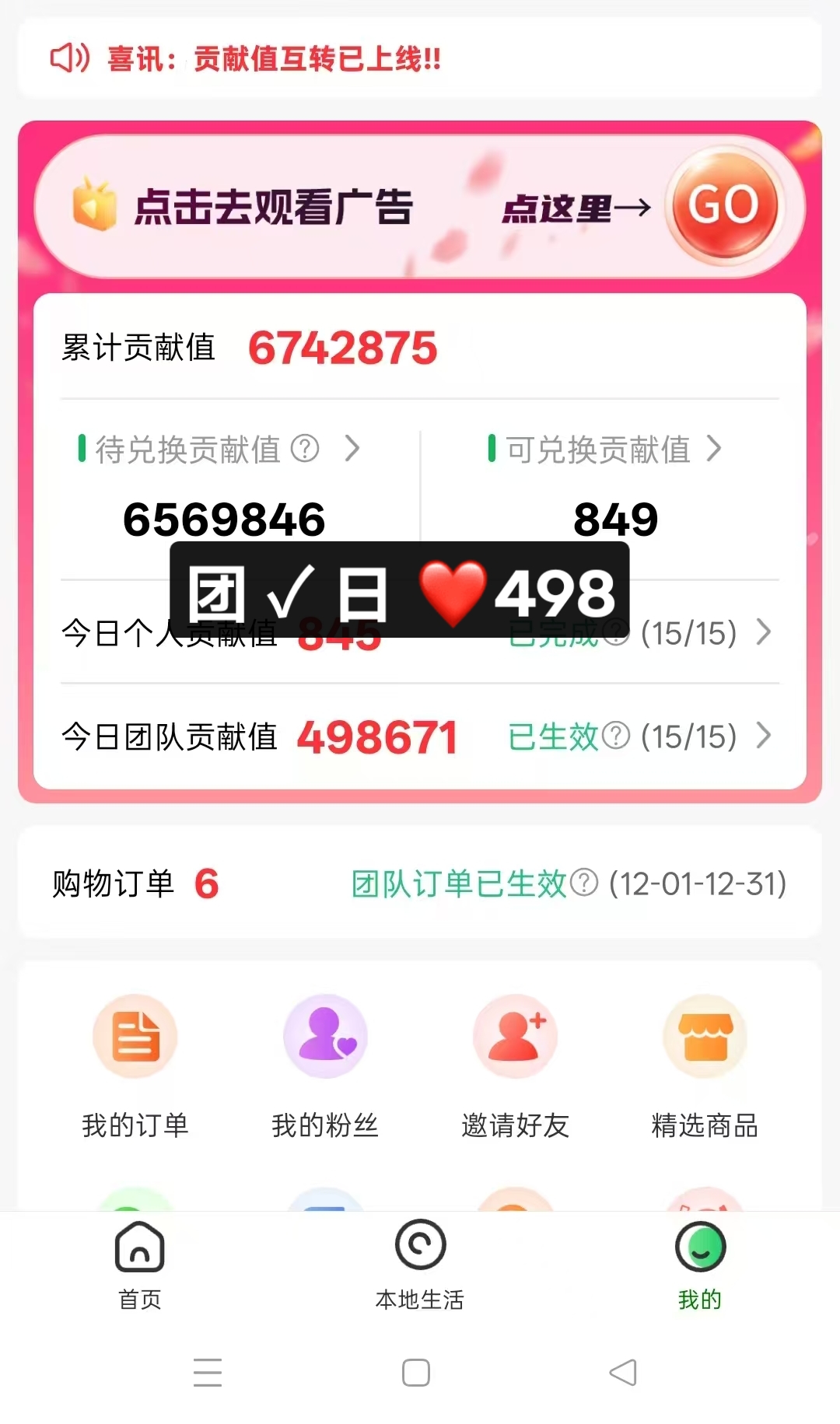The width and height of the screenshot is (840, 1424).
Task: Tap the (15/15) progress indicator
Action: (689, 736)
